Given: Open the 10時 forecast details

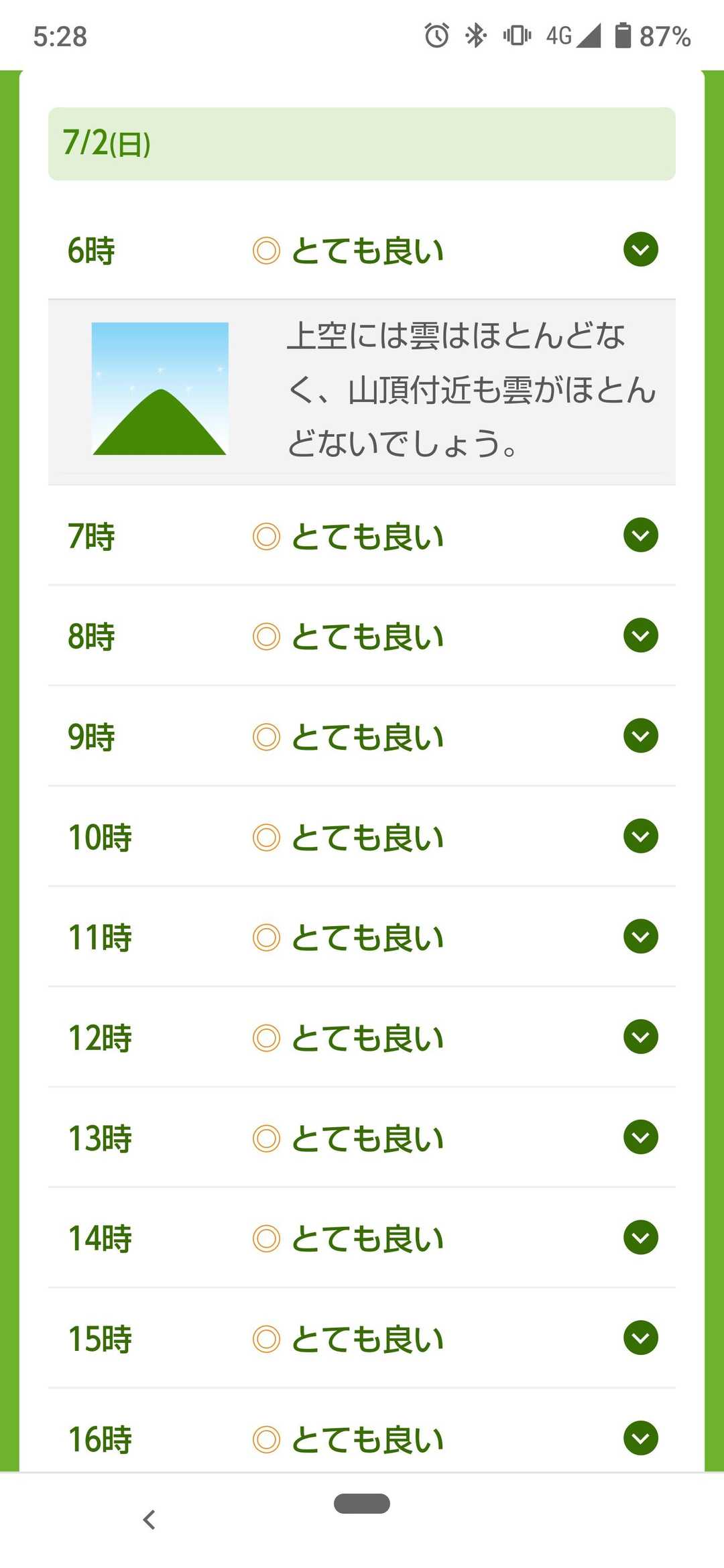Looking at the screenshot, I should [x=640, y=836].
